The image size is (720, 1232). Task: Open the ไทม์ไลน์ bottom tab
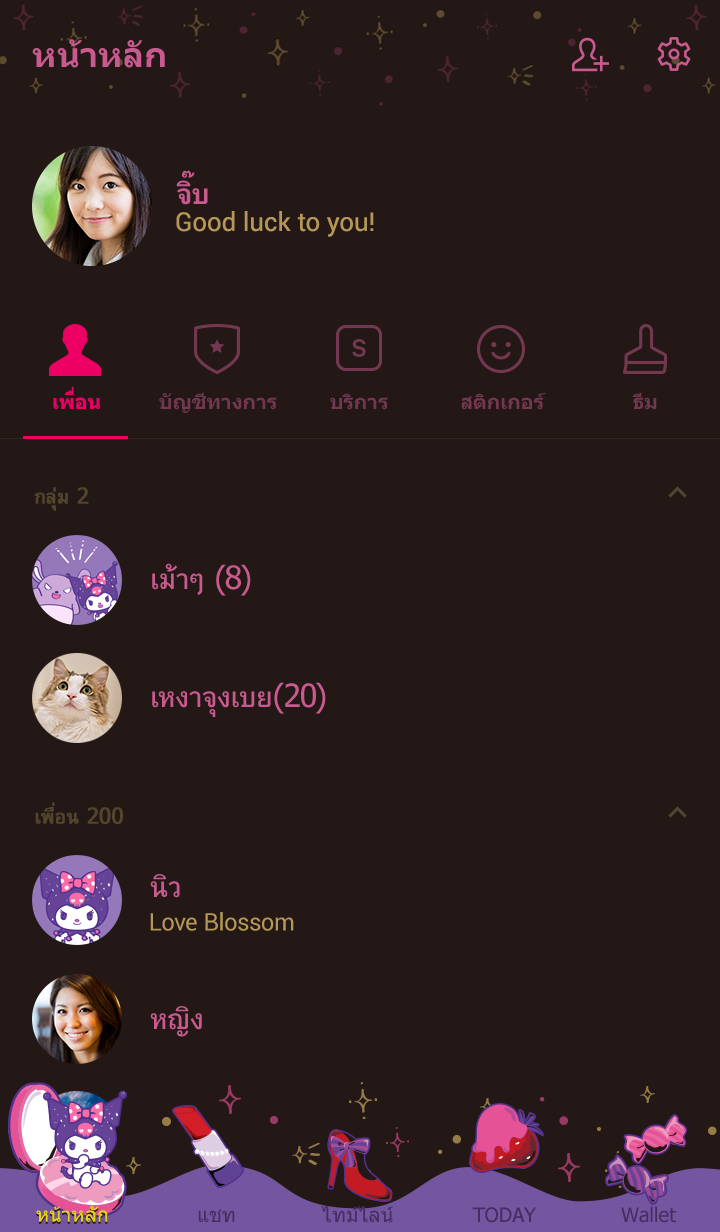(x=358, y=1170)
